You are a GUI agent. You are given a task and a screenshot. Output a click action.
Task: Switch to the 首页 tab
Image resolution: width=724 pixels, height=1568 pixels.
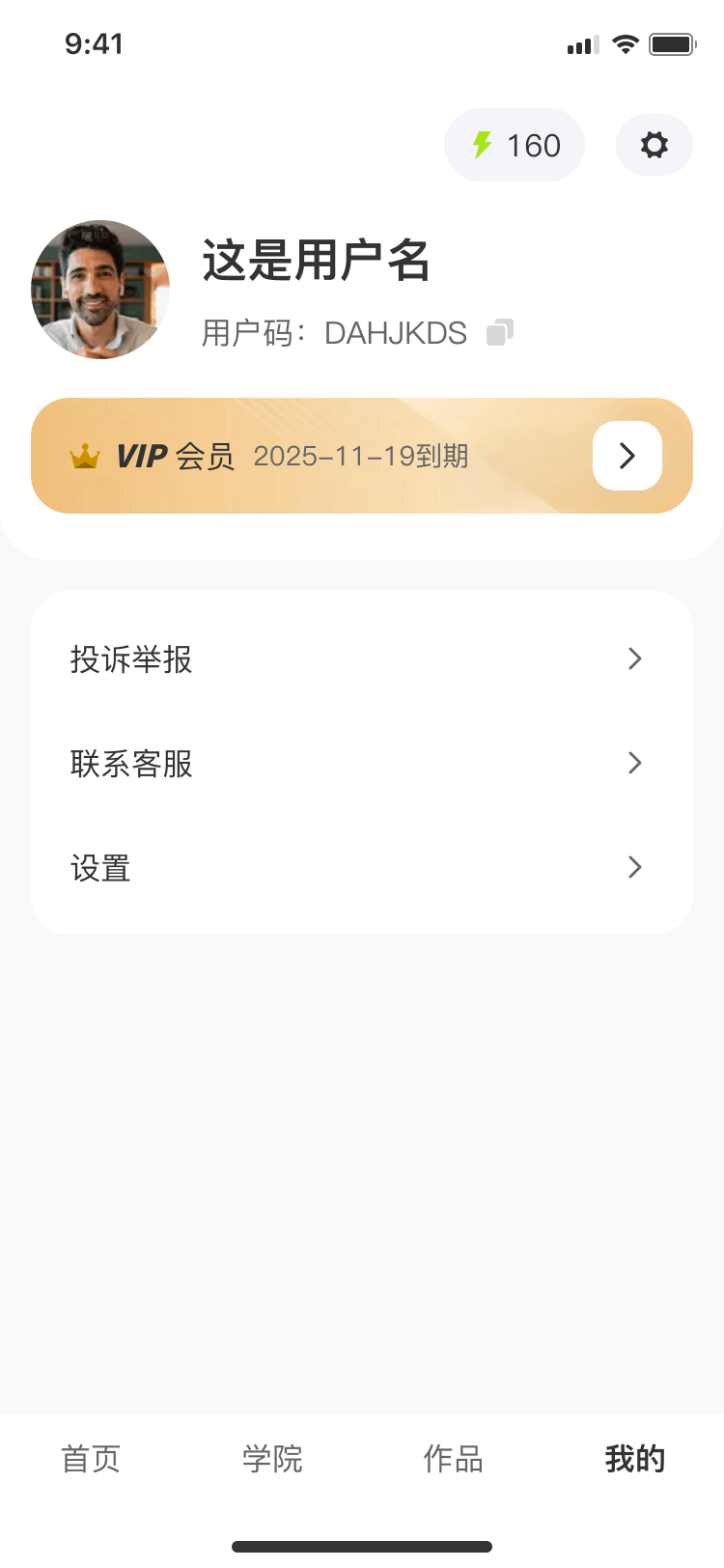tap(91, 1459)
